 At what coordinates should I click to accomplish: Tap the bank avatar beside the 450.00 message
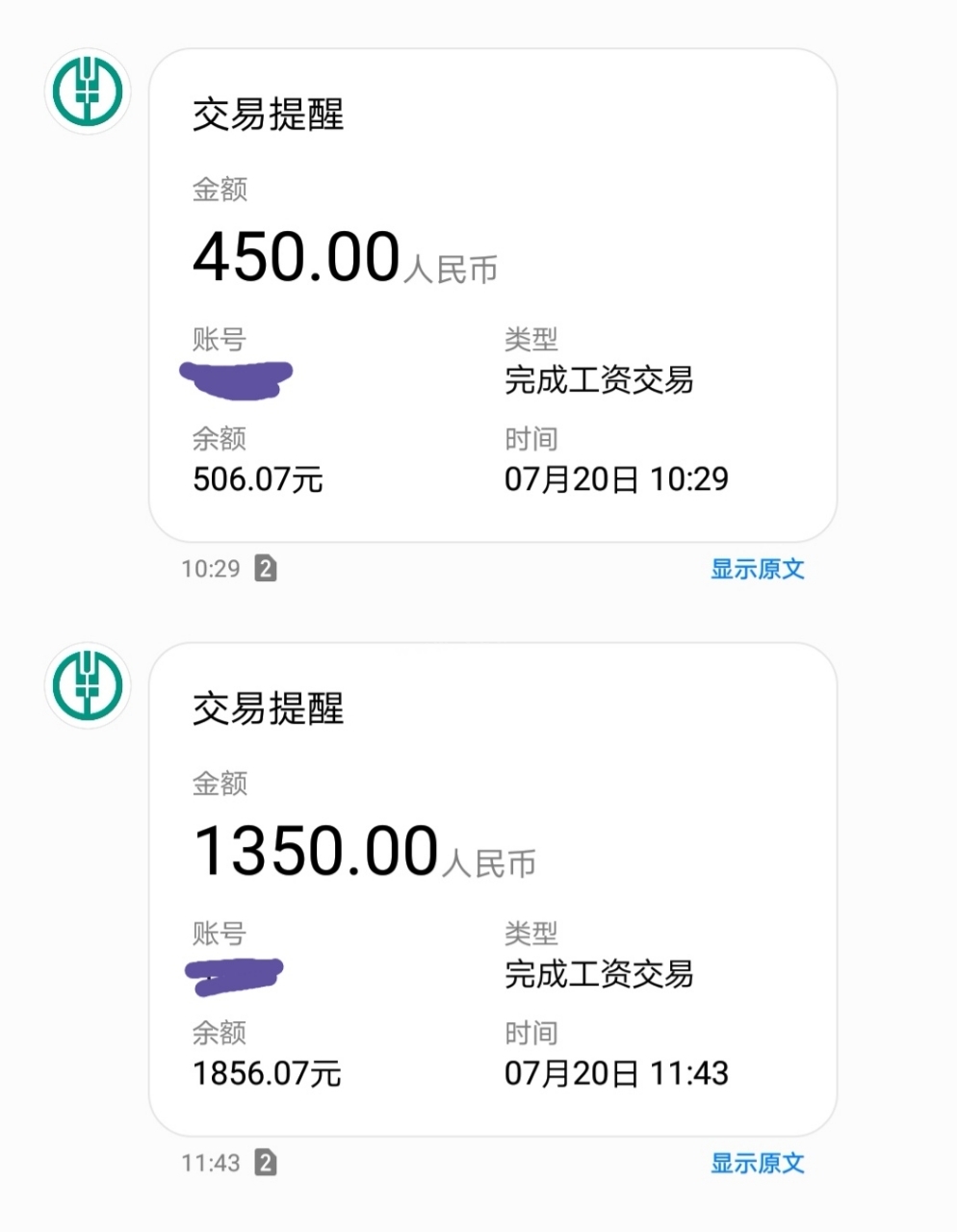coord(89,91)
